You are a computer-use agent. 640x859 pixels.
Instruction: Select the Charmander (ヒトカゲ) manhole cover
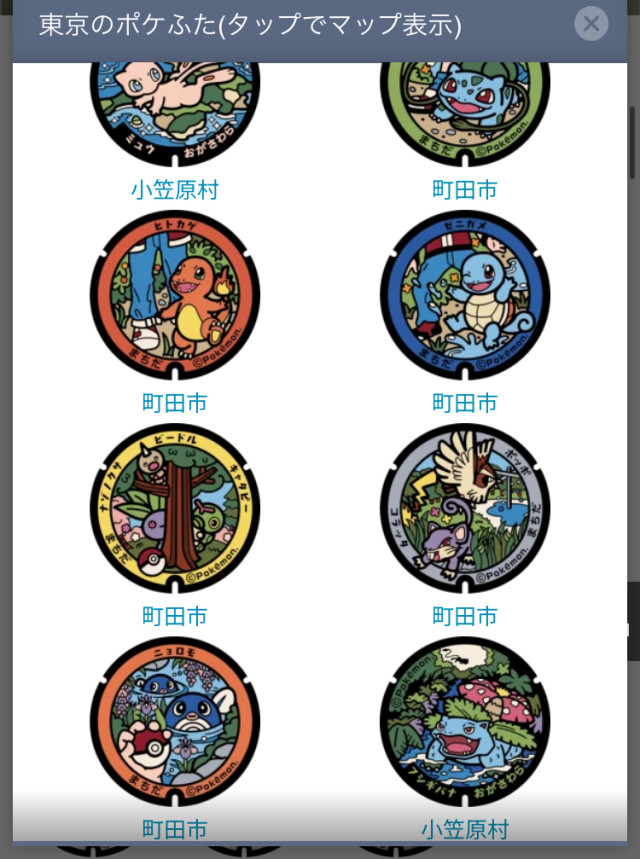pyautogui.click(x=175, y=296)
